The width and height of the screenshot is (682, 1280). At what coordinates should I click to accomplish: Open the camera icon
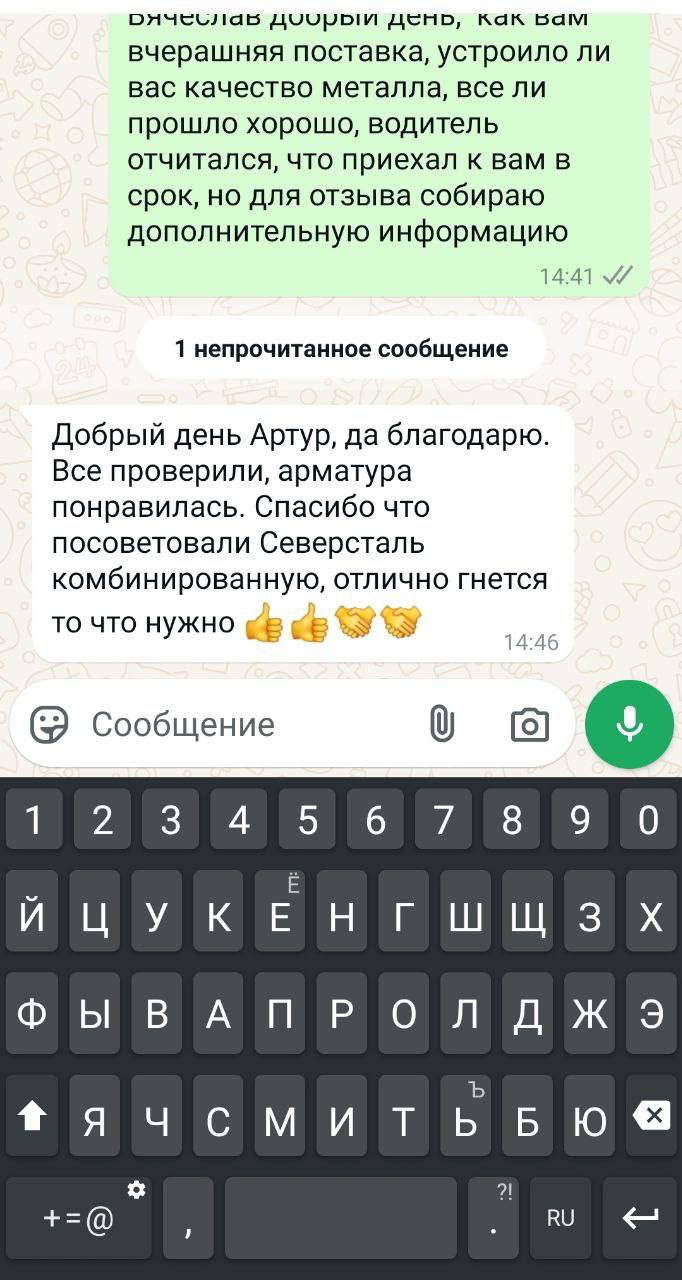coord(529,725)
